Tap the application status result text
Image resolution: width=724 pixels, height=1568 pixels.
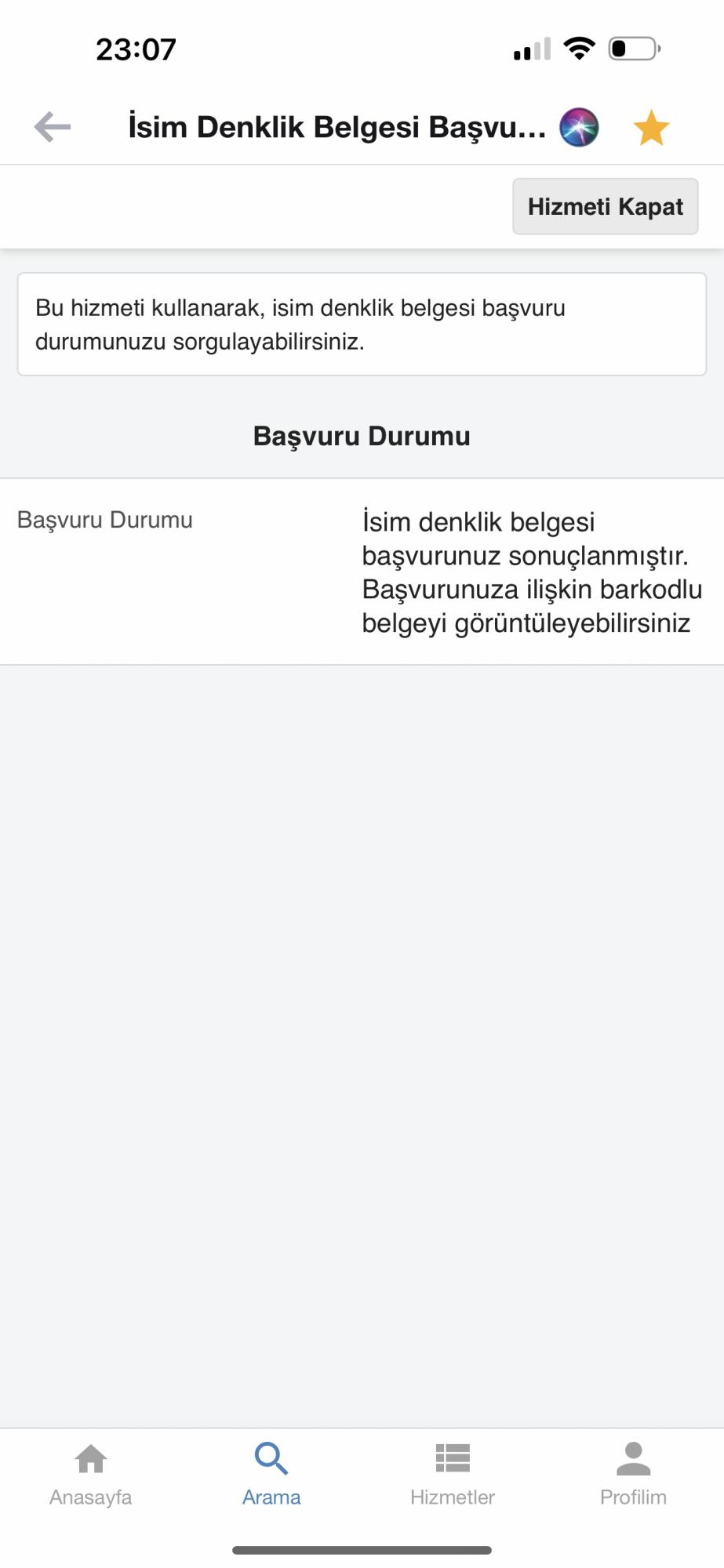coord(531,569)
